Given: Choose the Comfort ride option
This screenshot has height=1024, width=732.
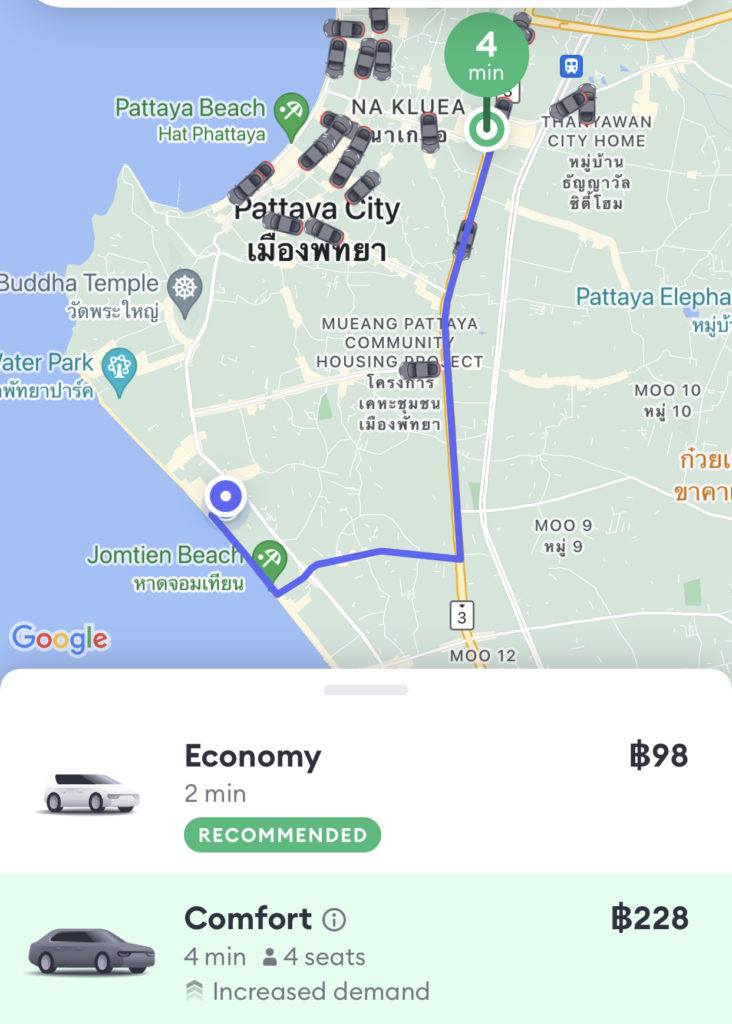Looking at the screenshot, I should (x=366, y=948).
